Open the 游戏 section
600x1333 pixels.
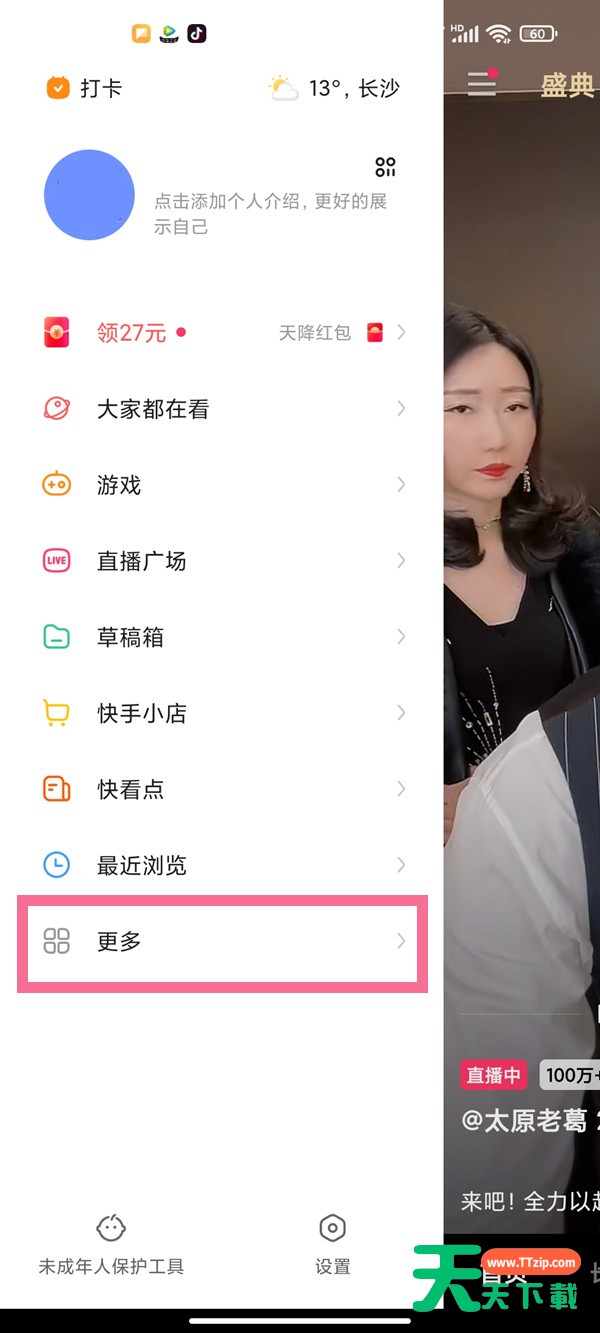222,485
